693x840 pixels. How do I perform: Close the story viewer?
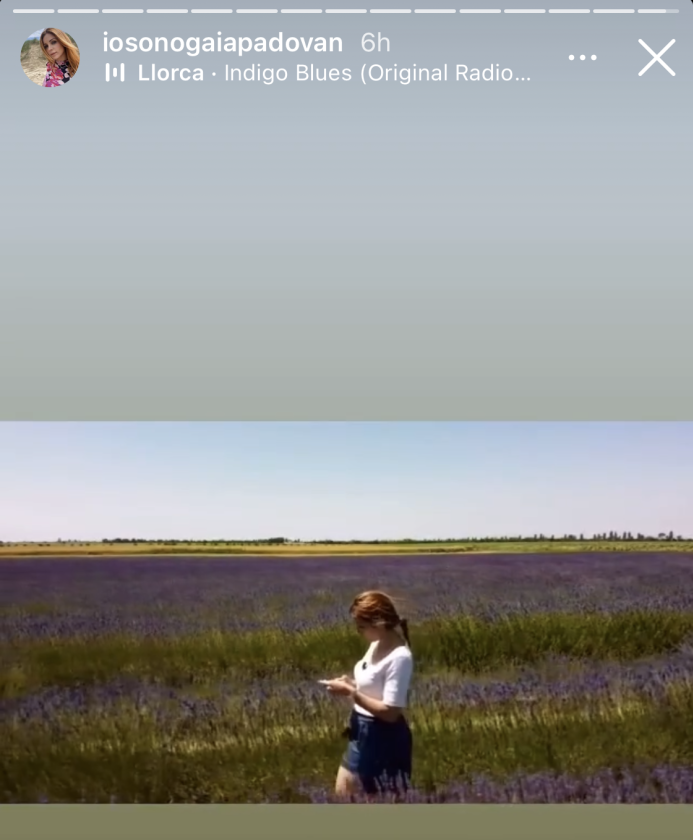pos(657,58)
